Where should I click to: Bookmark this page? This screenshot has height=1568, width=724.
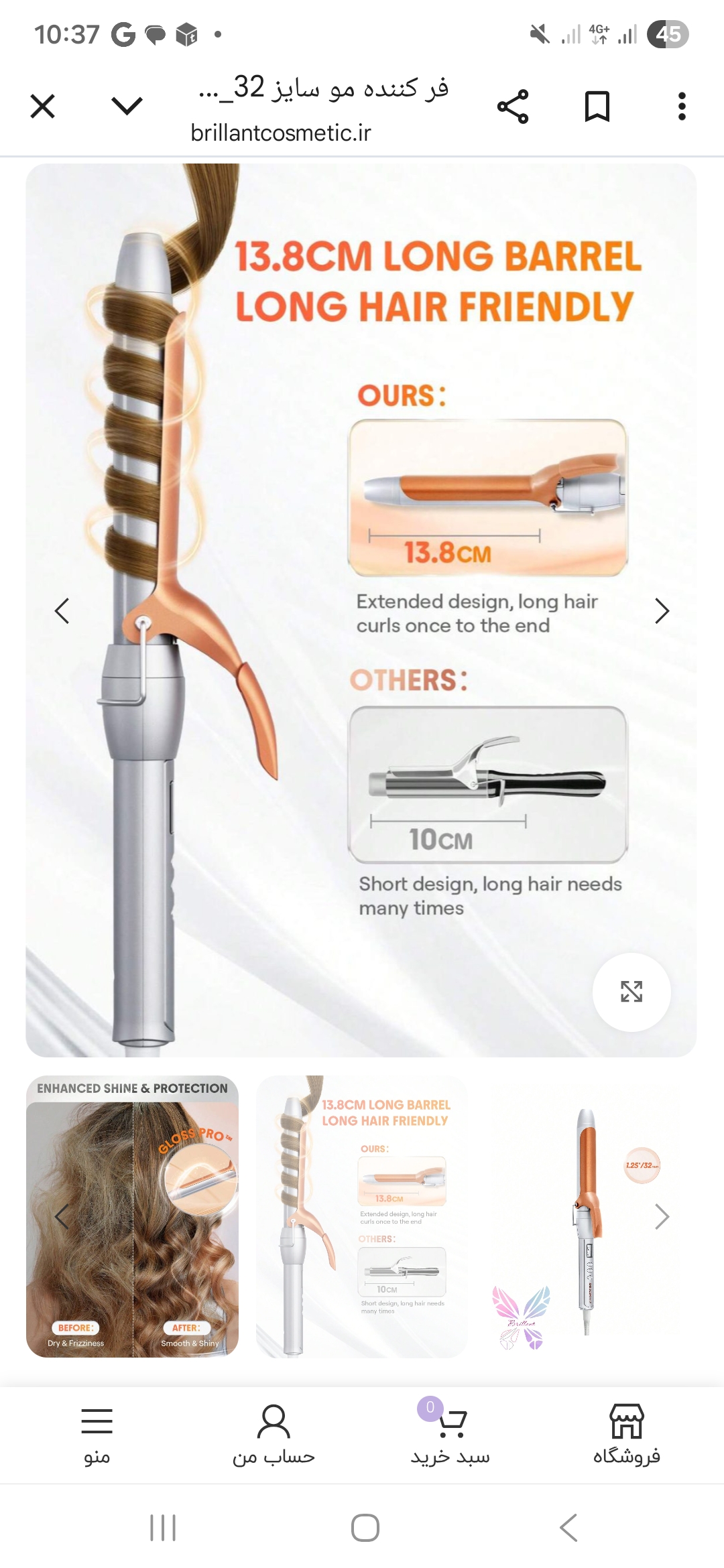[597, 107]
